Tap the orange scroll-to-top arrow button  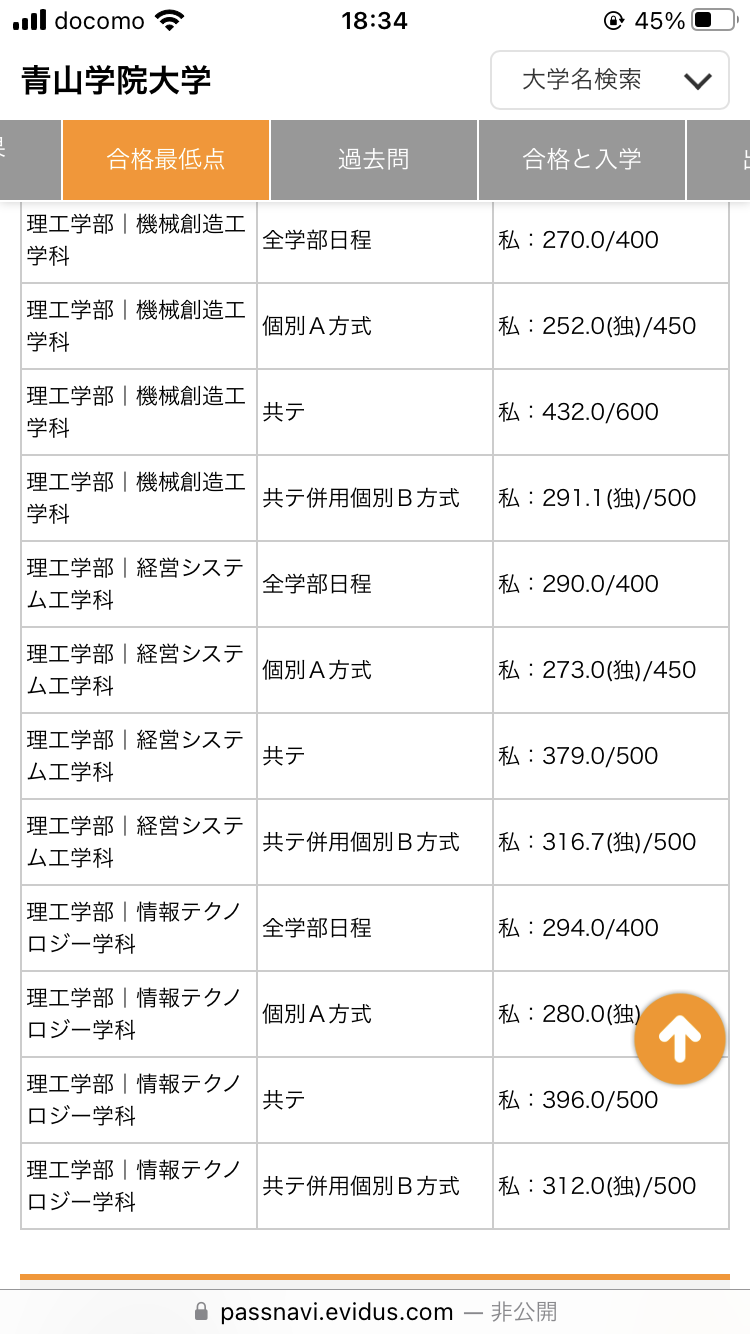tap(680, 1039)
